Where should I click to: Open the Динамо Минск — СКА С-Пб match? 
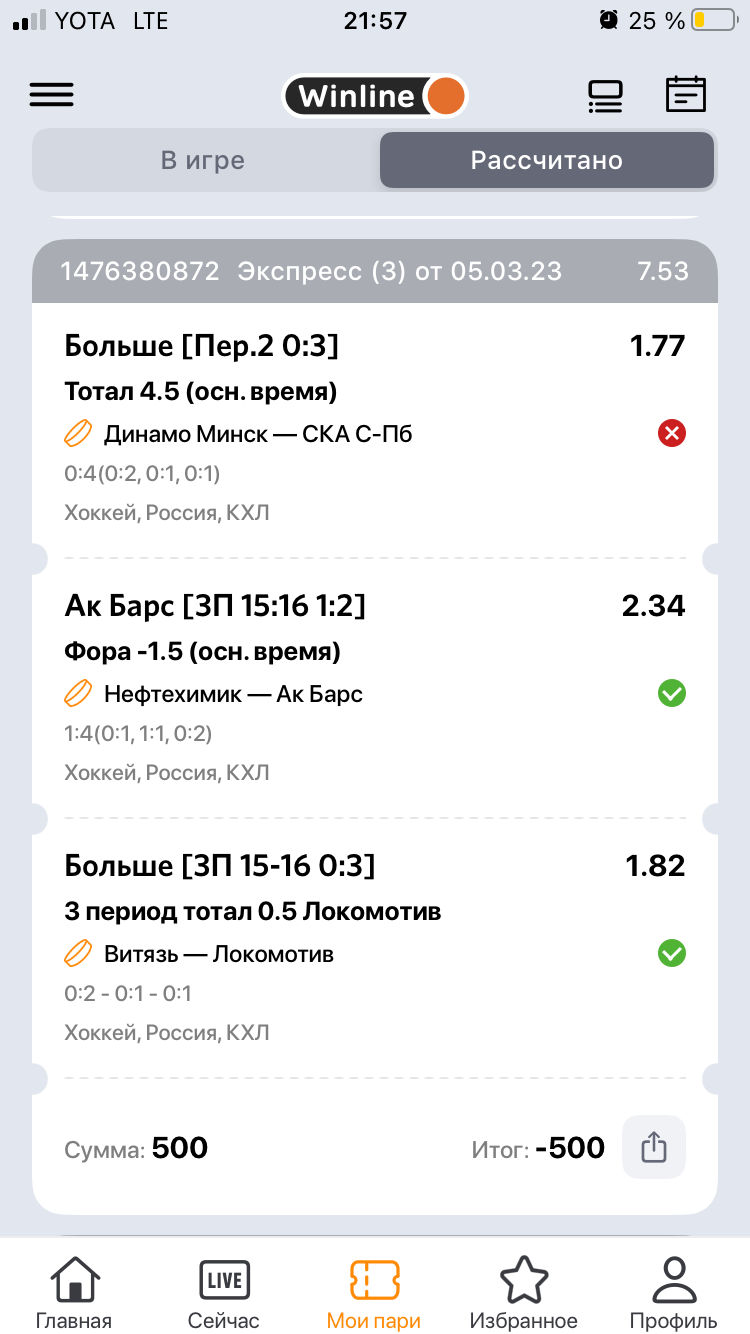258,434
